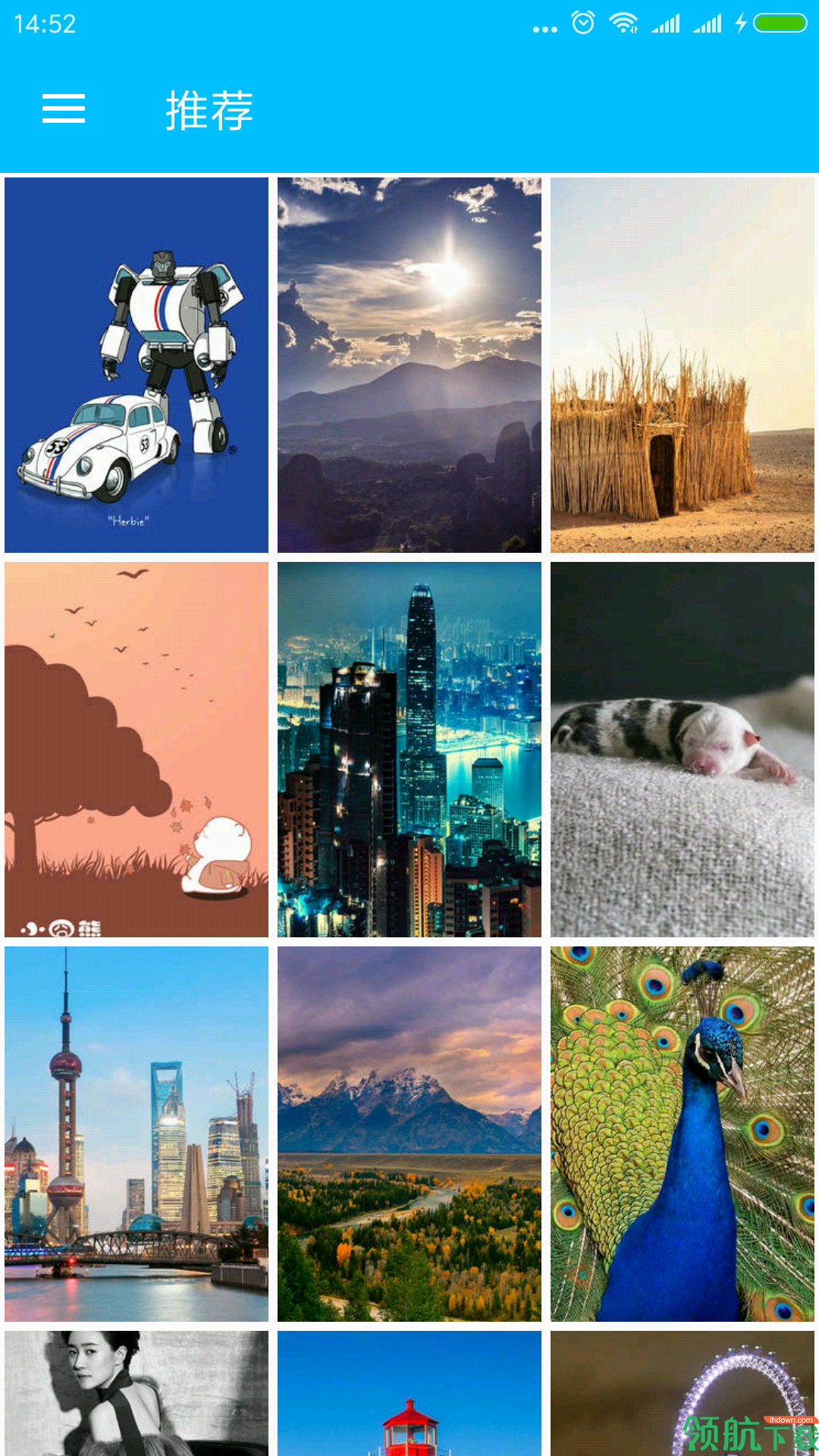The height and width of the screenshot is (1456, 819).
Task: Open the sun over mountains wallpaper
Action: (409, 365)
